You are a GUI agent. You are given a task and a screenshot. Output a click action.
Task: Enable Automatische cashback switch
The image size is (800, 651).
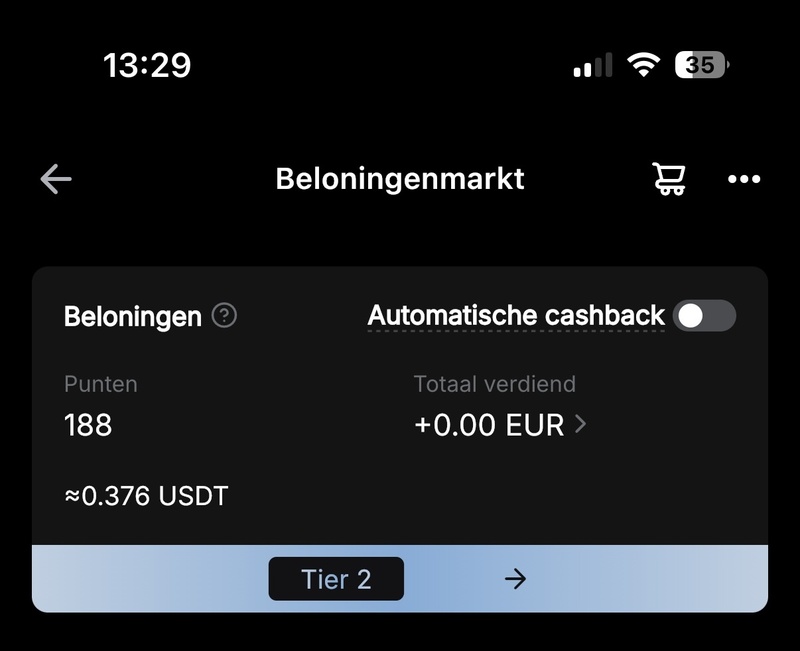coord(704,316)
